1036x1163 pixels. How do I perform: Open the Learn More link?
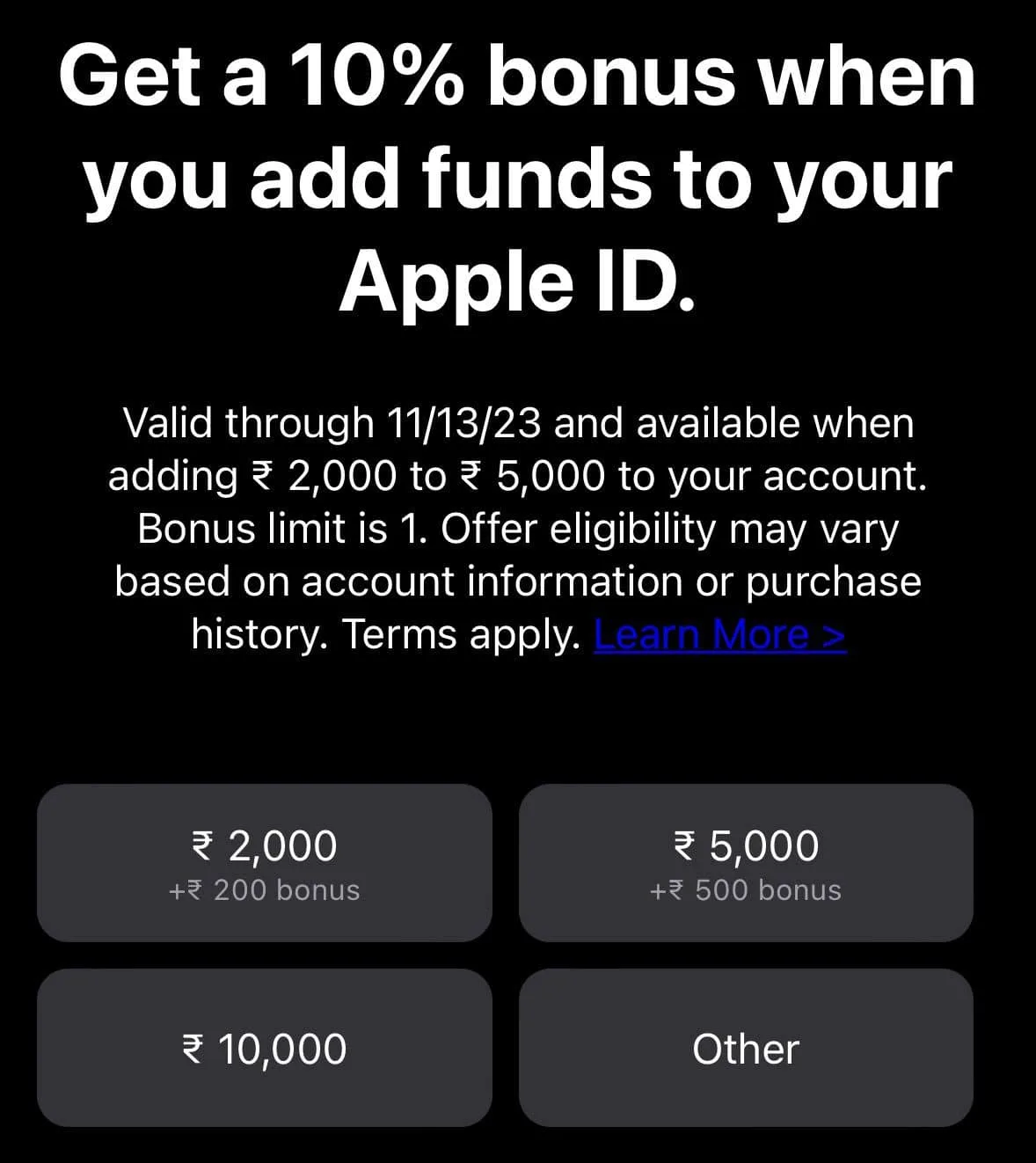[719, 634]
